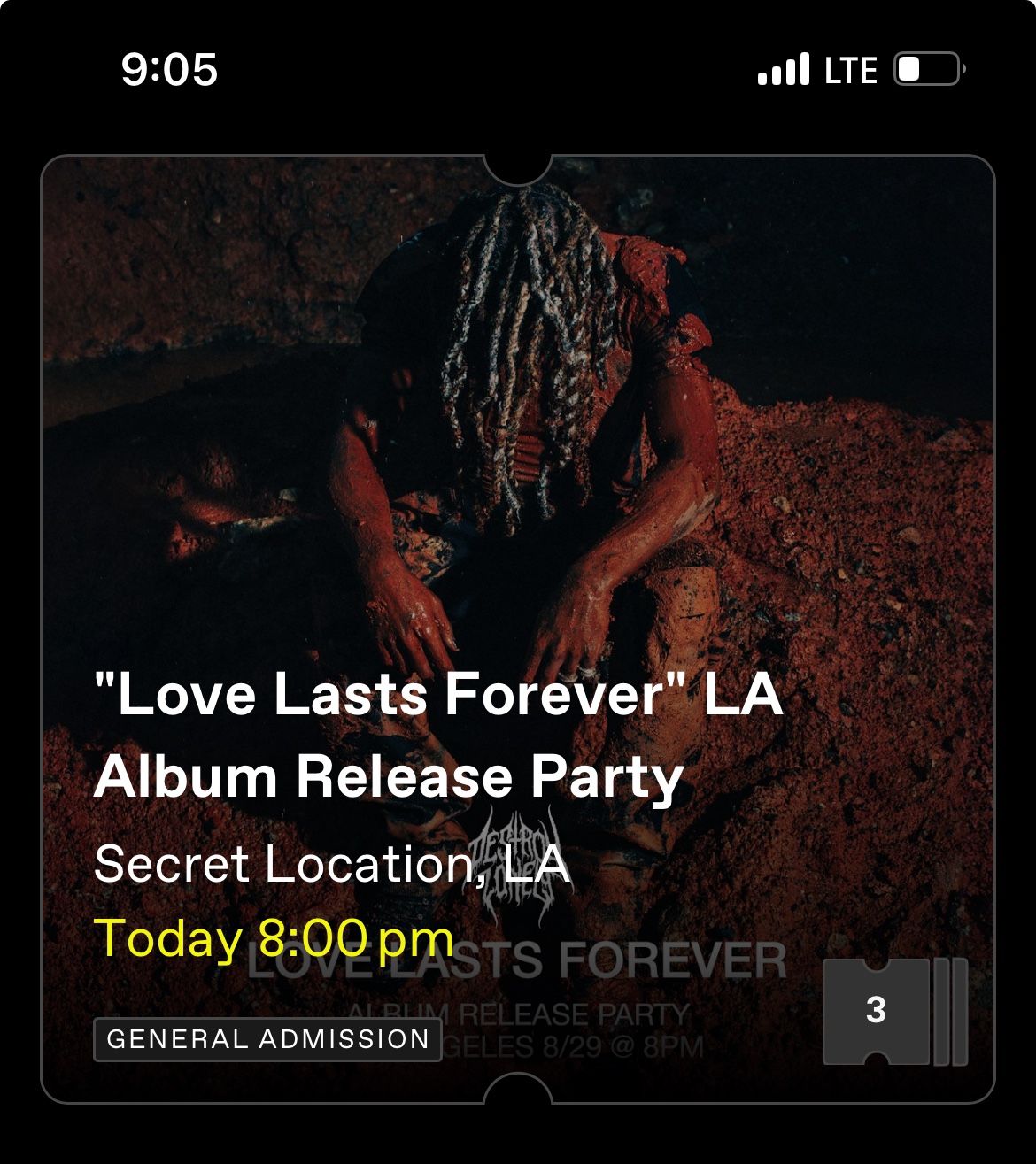Open the 3-ticket stack icon
The image size is (1036, 1164).
[x=895, y=1011]
